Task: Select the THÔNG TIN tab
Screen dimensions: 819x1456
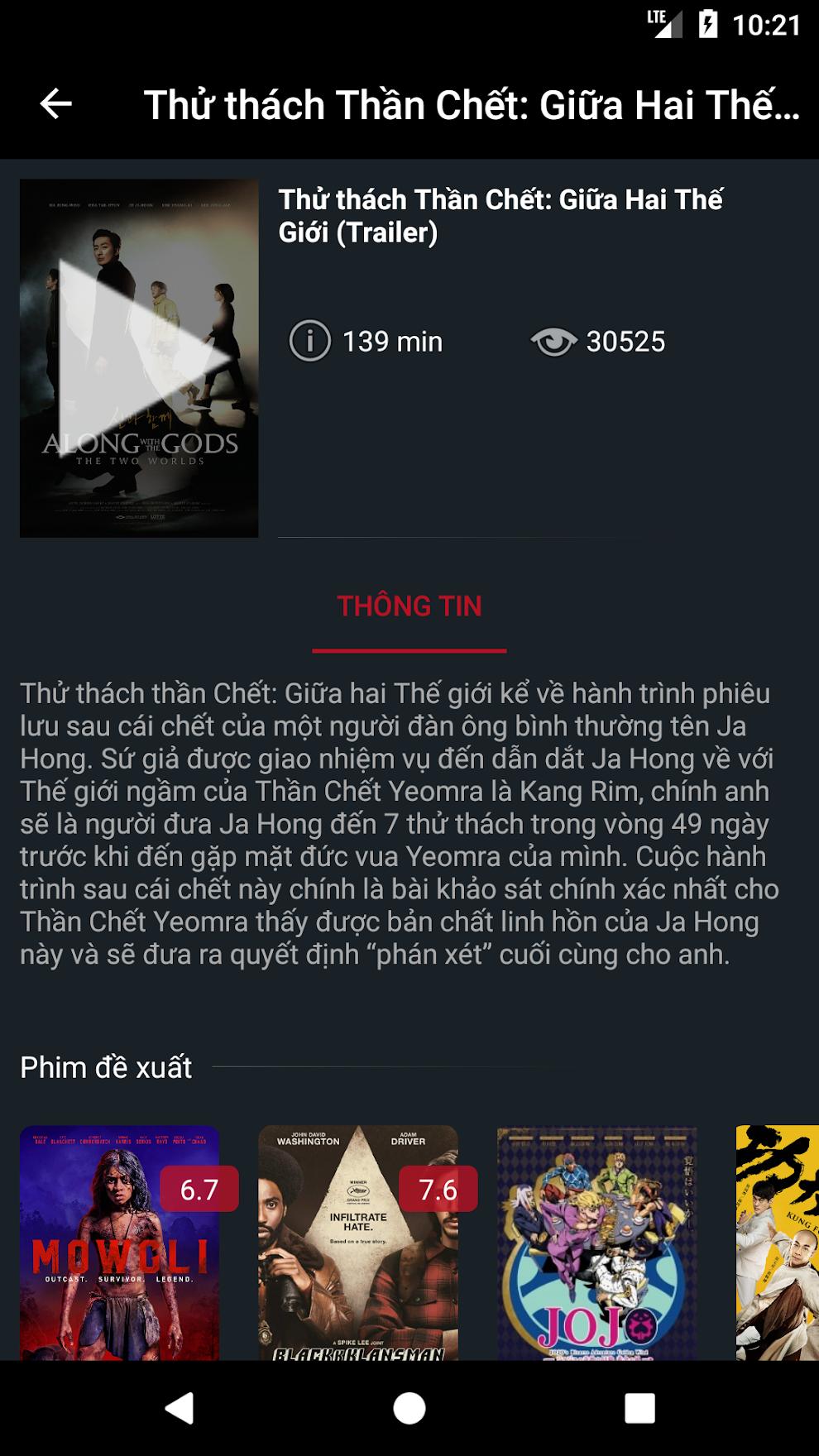Action: click(409, 606)
